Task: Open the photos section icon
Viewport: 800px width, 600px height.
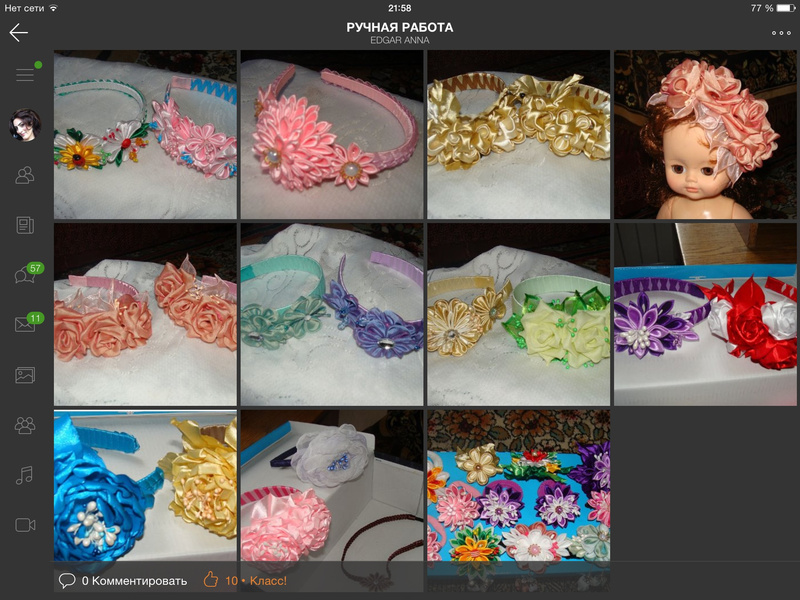Action: pos(25,375)
